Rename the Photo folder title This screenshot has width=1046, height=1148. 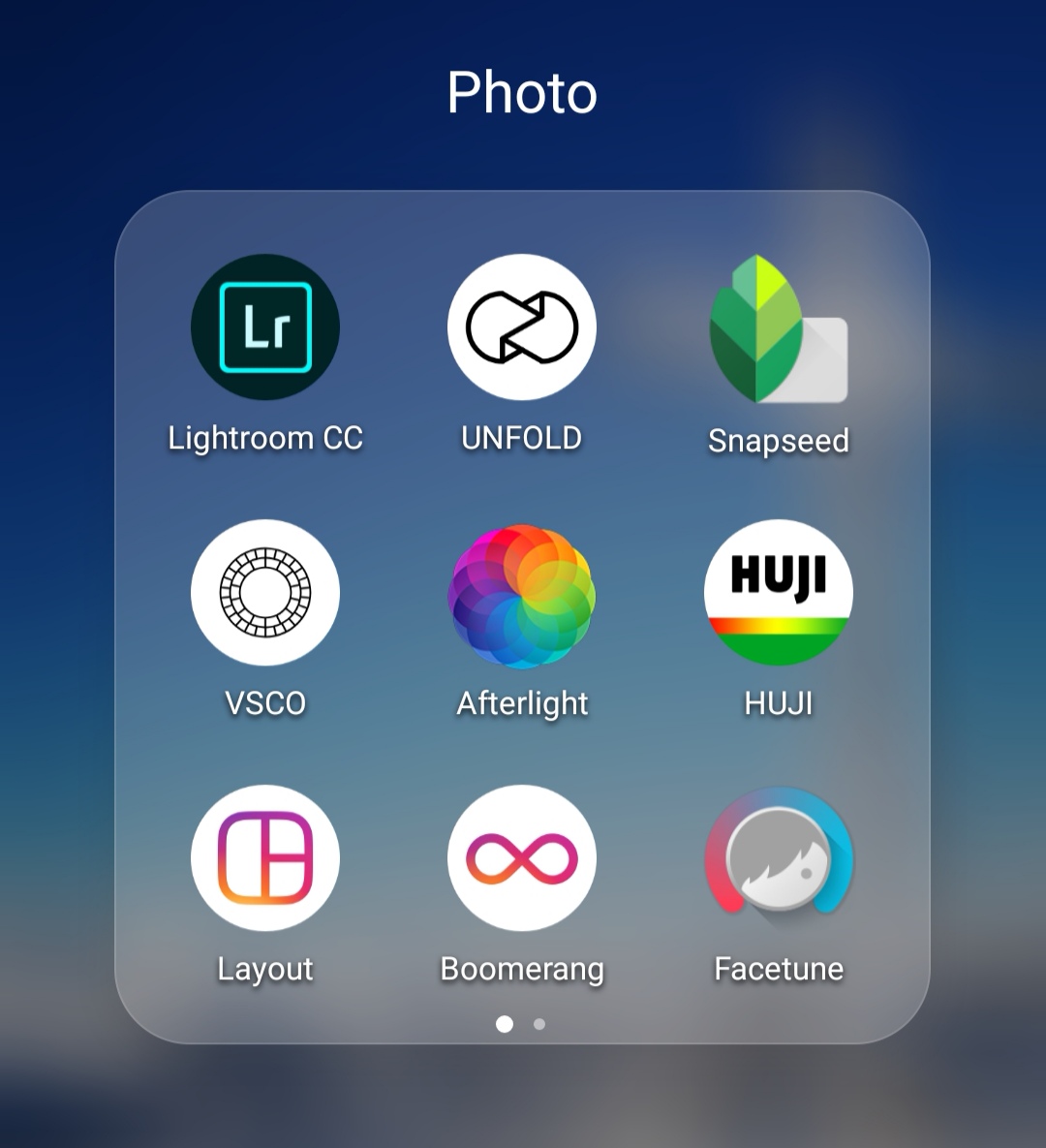[x=522, y=93]
